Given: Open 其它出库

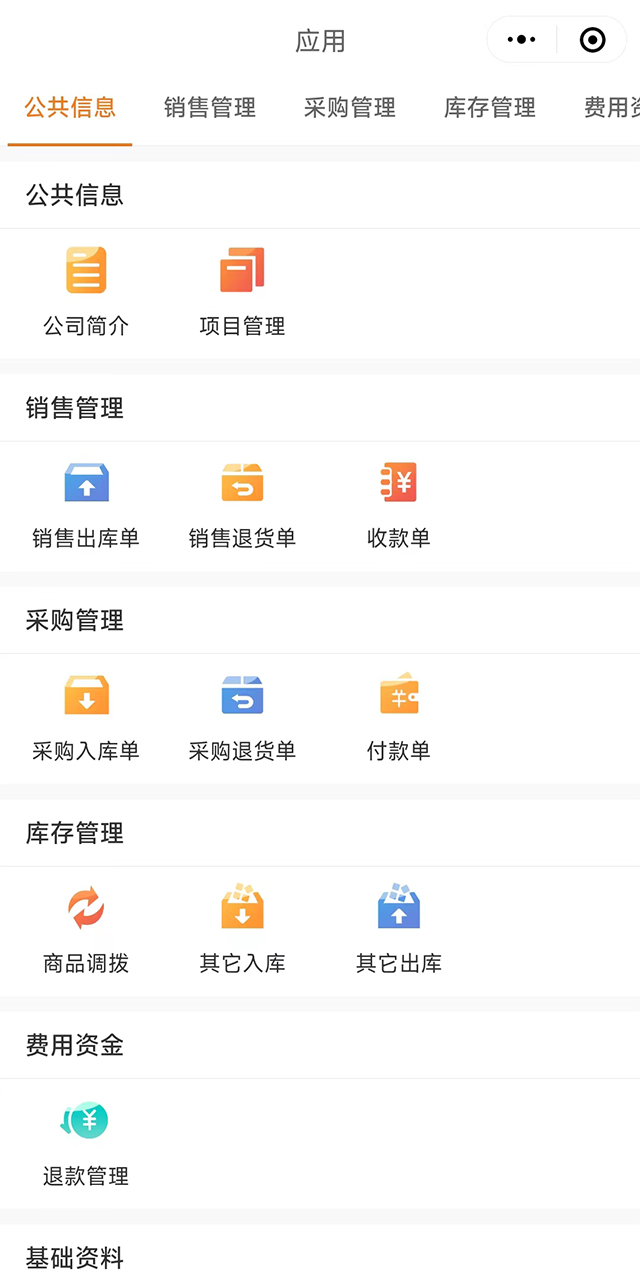Looking at the screenshot, I should 398,930.
